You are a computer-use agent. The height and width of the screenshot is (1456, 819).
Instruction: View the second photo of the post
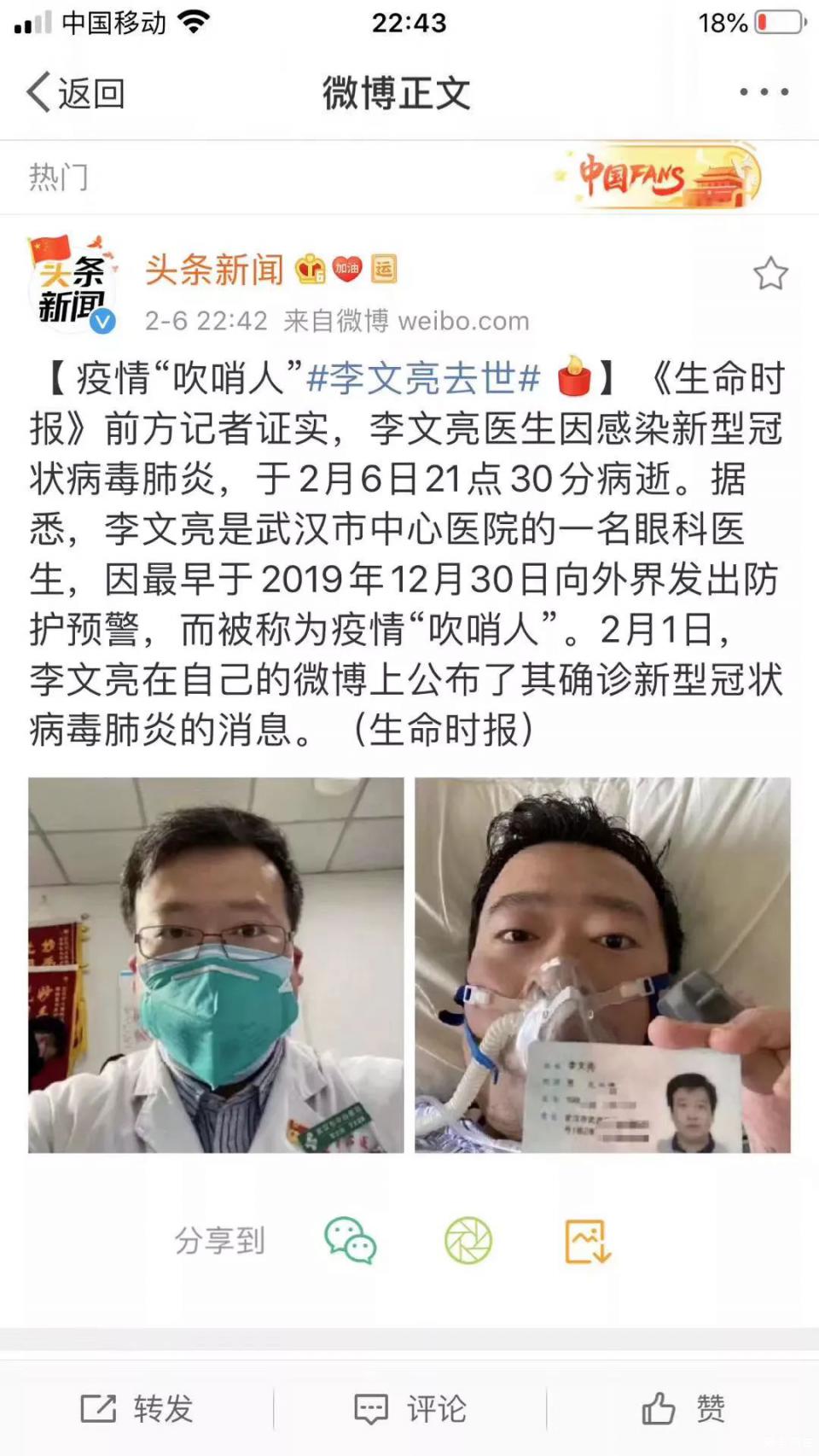click(602, 964)
